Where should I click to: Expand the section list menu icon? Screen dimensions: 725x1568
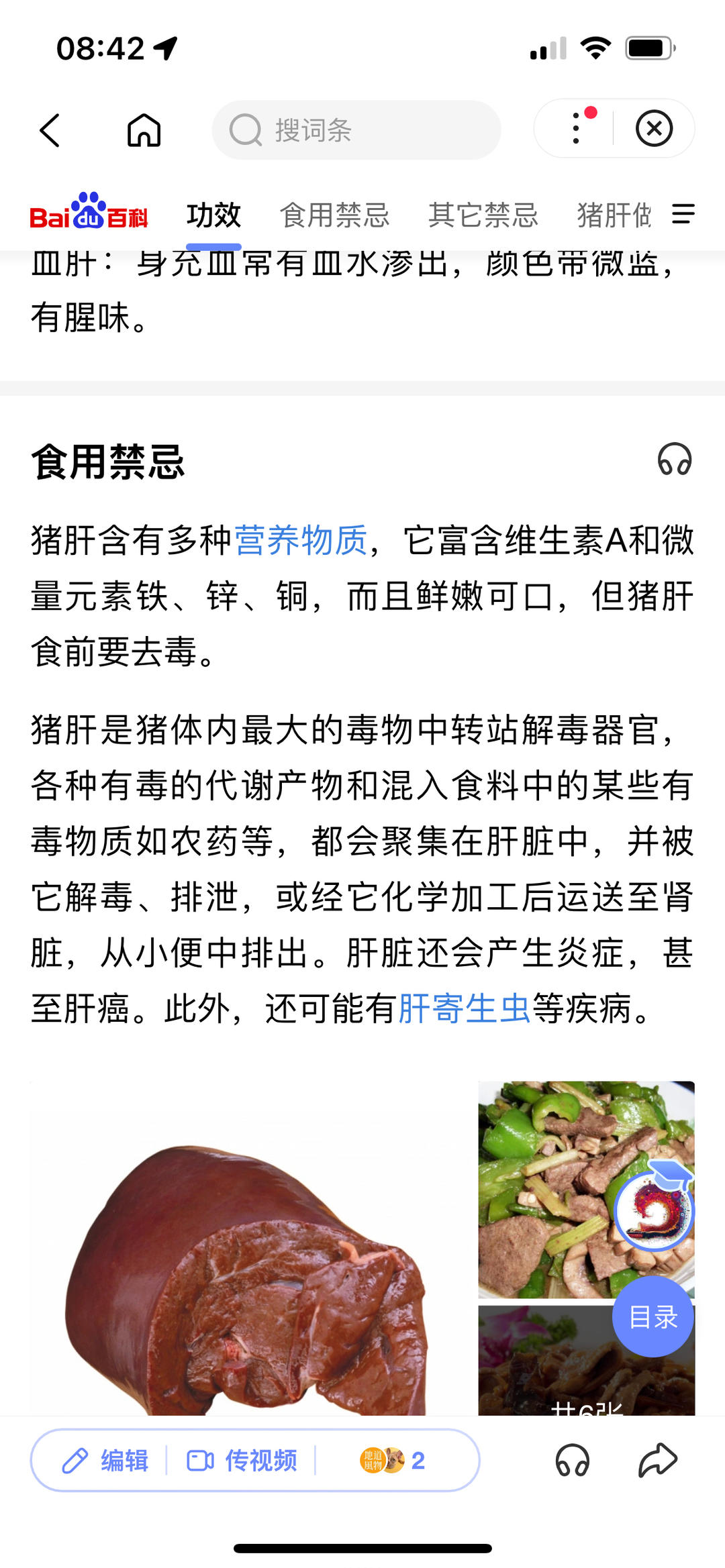tap(683, 215)
